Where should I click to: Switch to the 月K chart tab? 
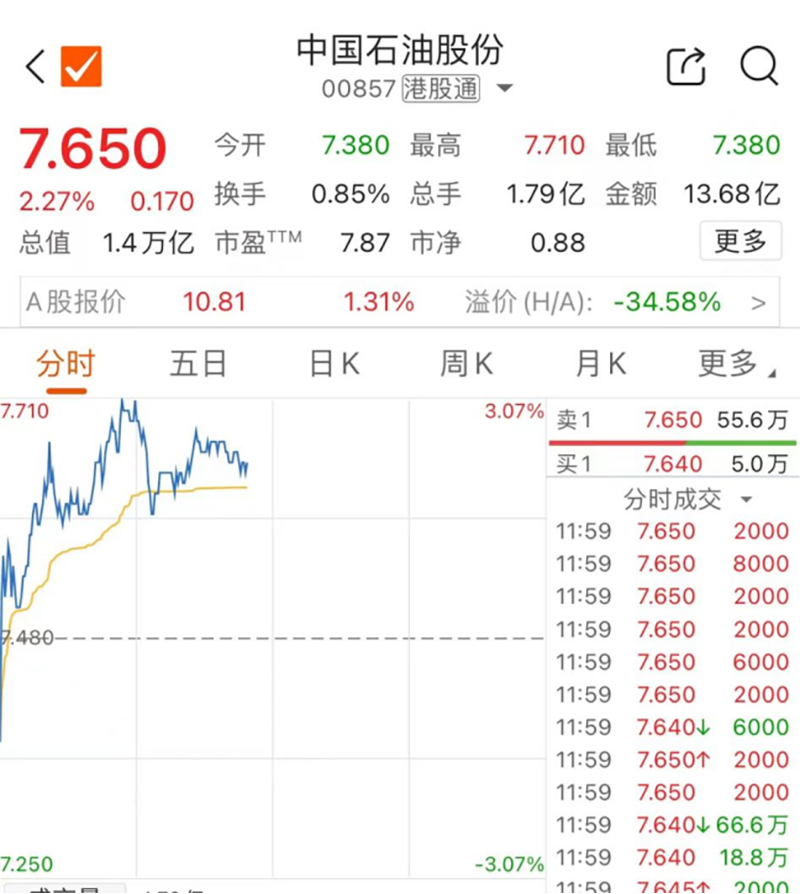point(600,365)
